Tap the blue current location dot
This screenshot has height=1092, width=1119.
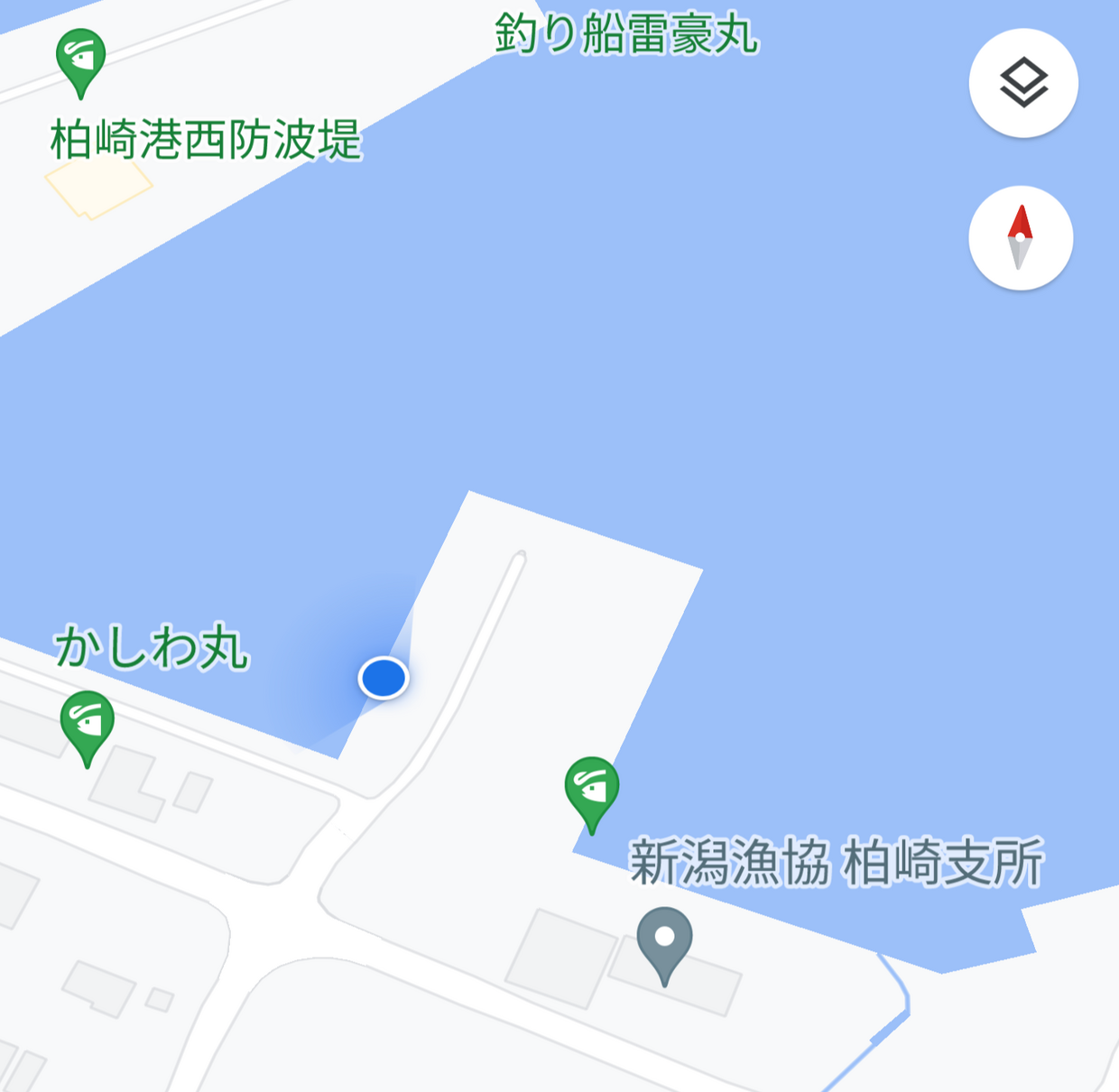384,678
